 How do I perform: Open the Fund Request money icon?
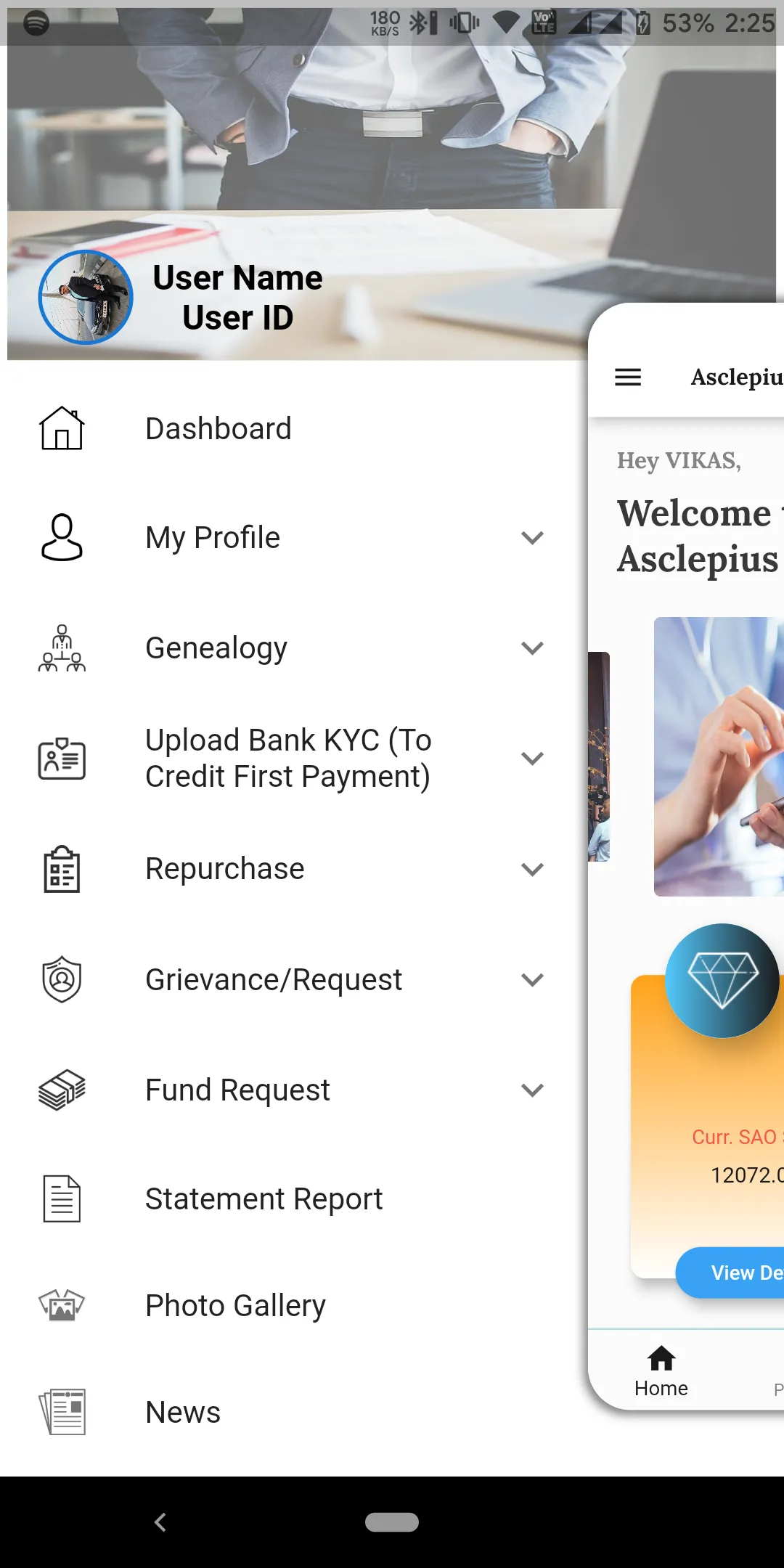click(61, 1090)
